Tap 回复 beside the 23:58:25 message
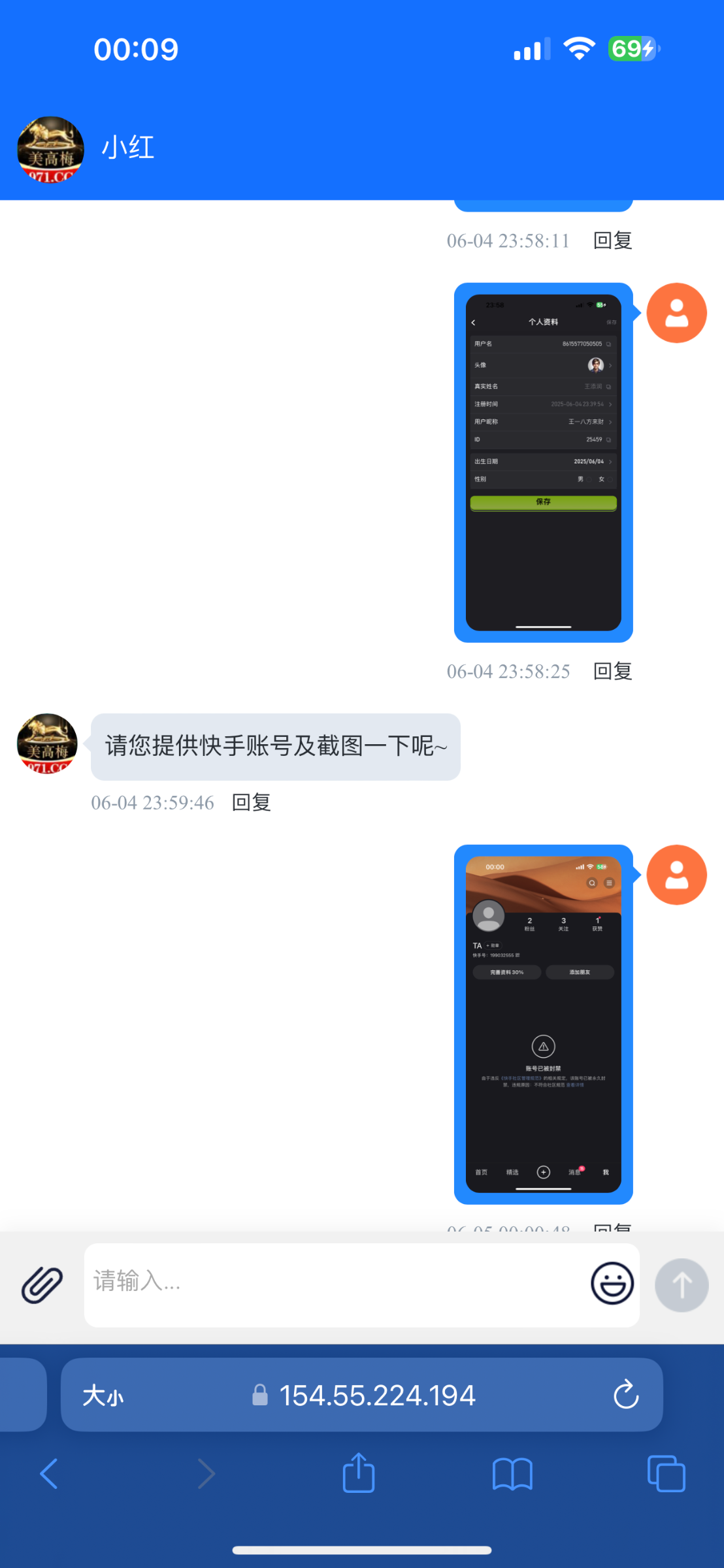 612,671
